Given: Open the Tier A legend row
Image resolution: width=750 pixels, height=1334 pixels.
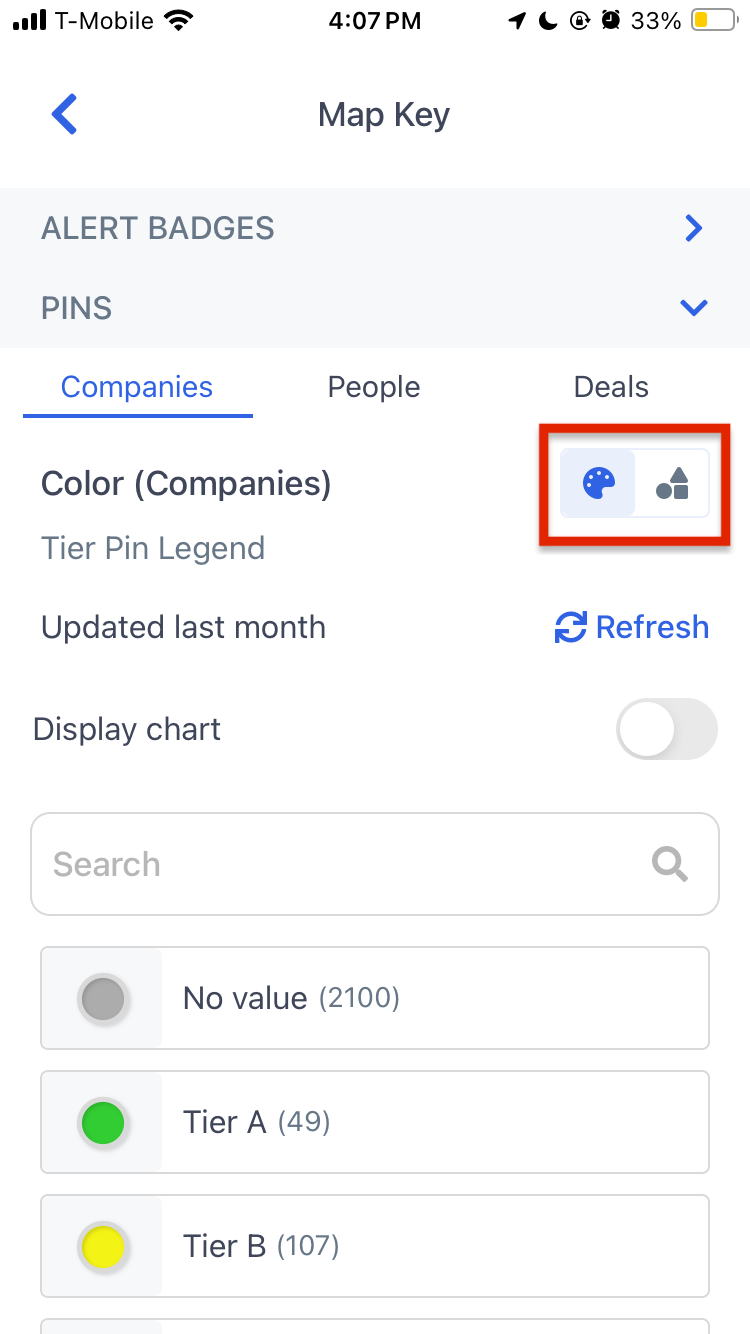Looking at the screenshot, I should [375, 1122].
